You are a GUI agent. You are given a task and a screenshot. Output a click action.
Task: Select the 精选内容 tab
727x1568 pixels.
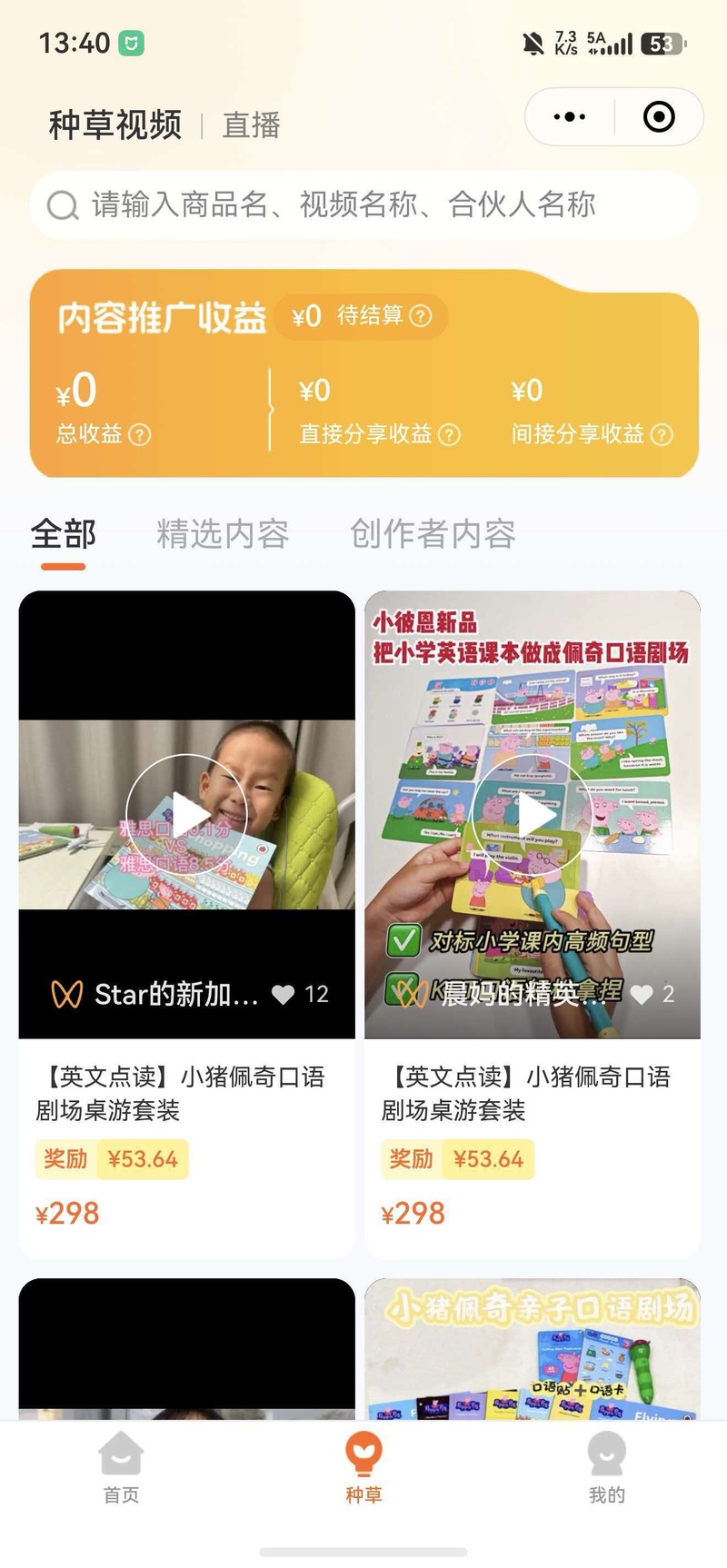(223, 534)
